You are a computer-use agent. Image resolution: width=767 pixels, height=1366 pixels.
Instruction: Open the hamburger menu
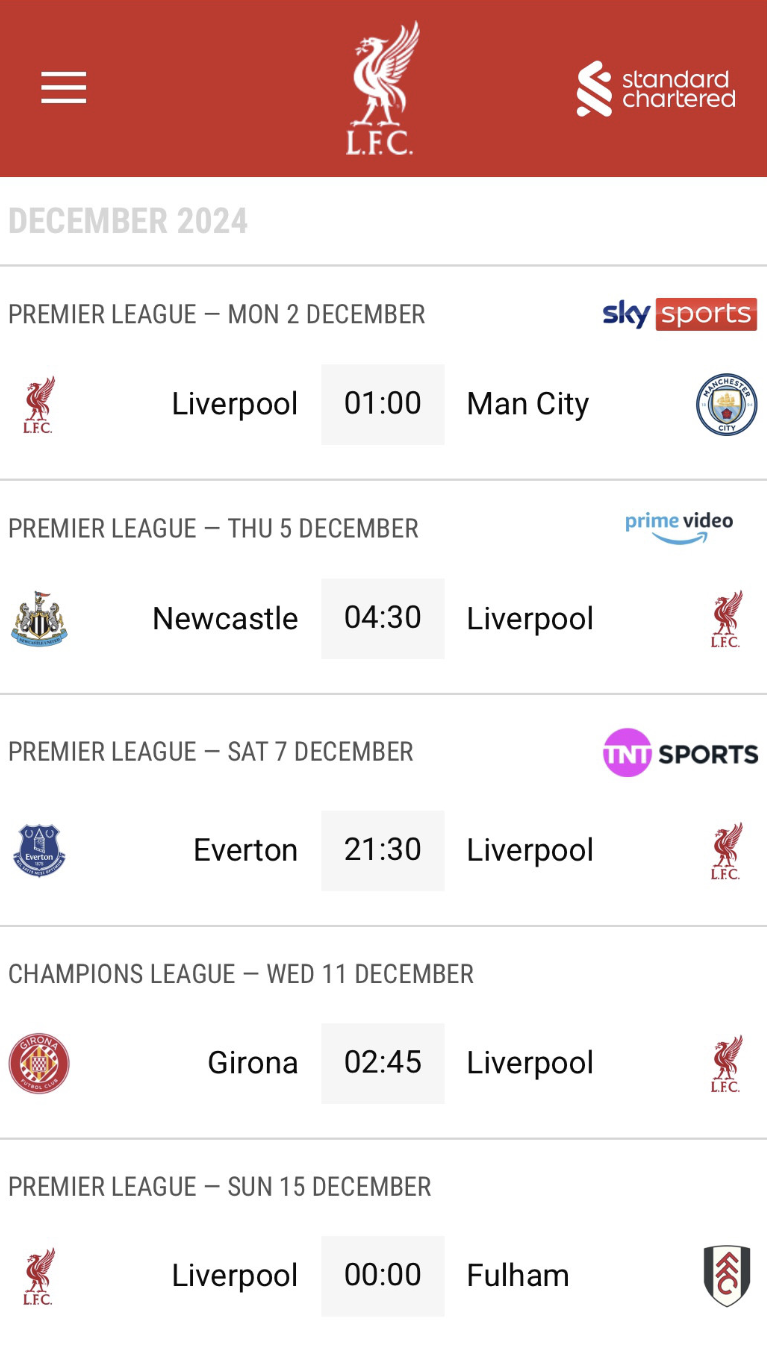click(63, 88)
